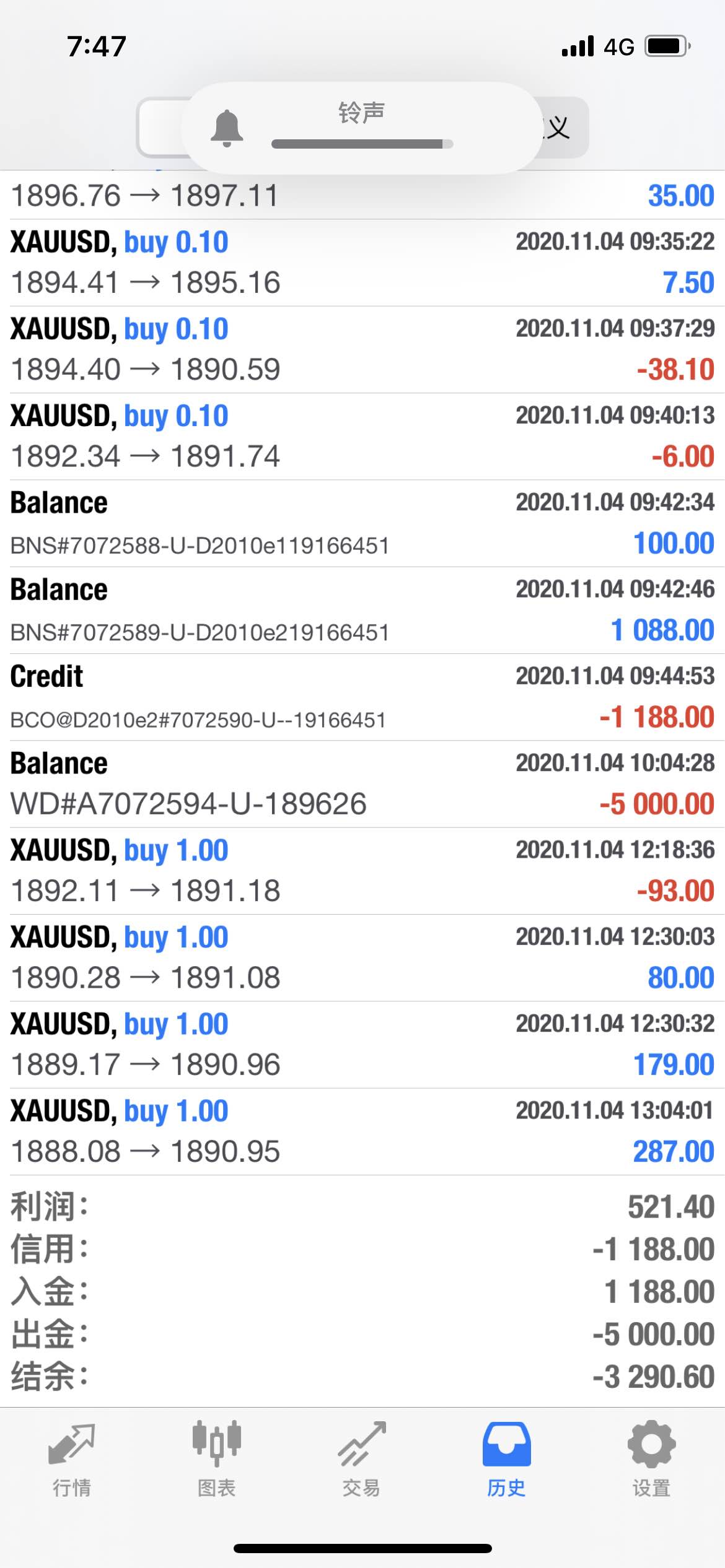The height and width of the screenshot is (1568, 725).
Task: Open XAUUSD buy 1.00 trade with 287.00 profit
Action: [x=362, y=1131]
